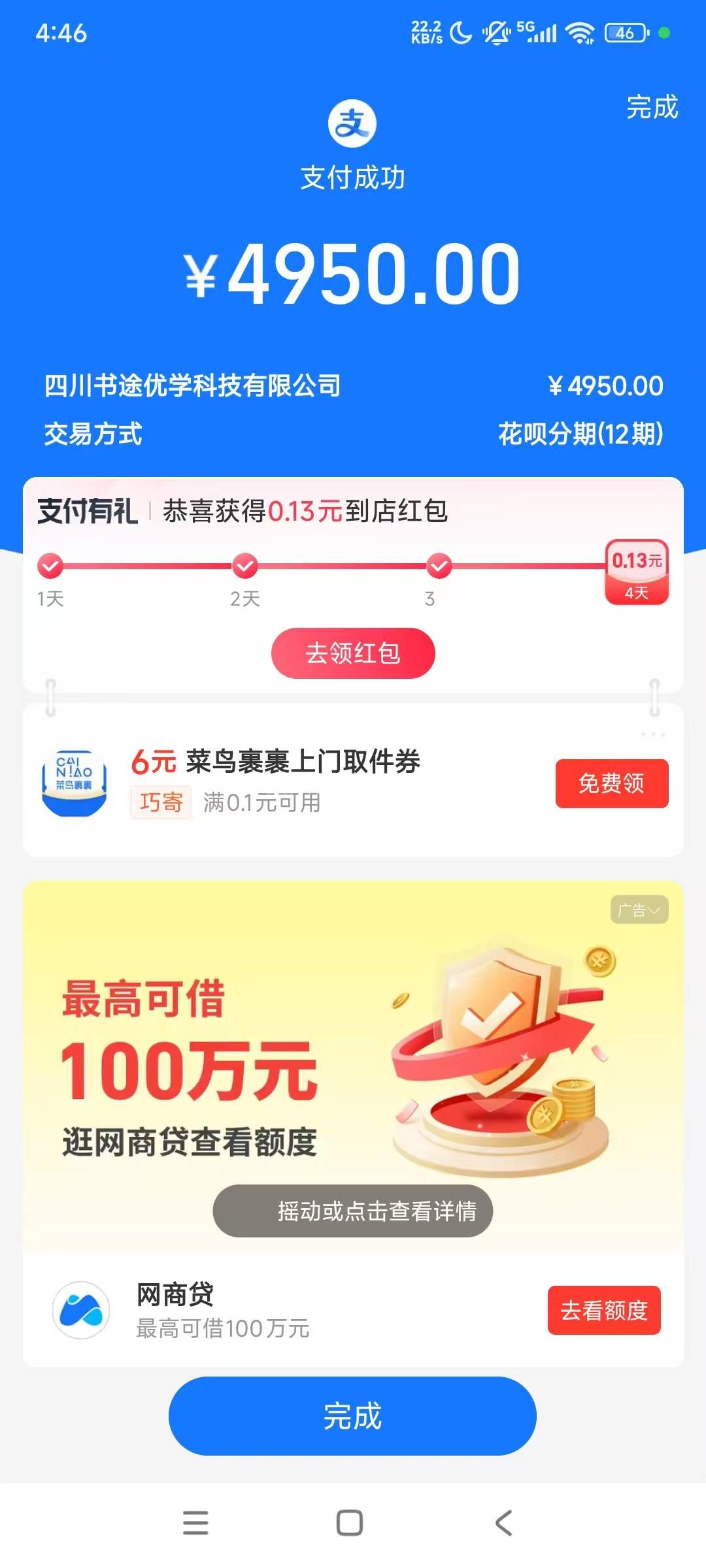Go to the home screen via the navigation bar
Viewport: 706px width, 1568px height.
point(350,1522)
